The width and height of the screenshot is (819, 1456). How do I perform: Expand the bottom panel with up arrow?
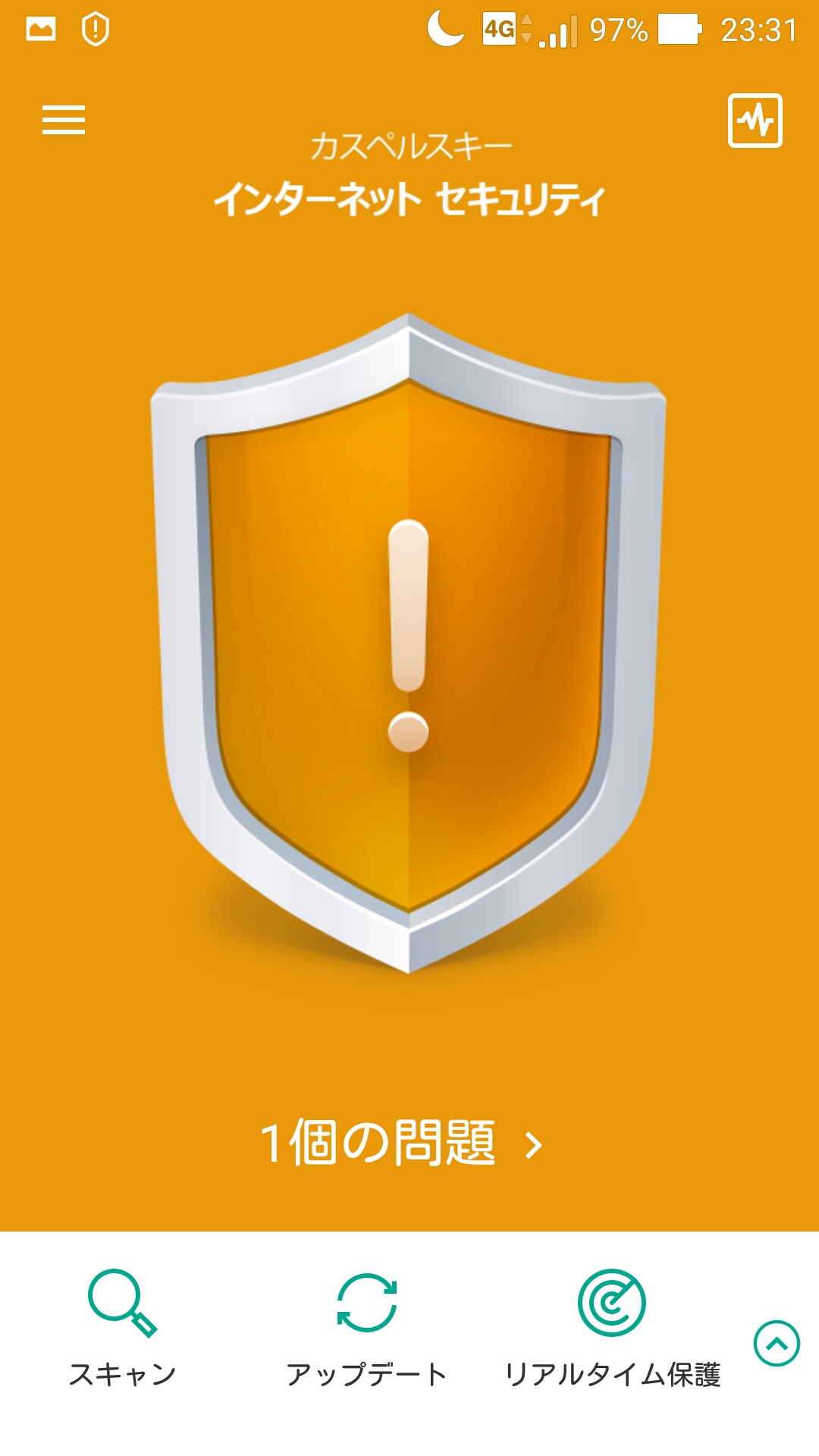[777, 1344]
